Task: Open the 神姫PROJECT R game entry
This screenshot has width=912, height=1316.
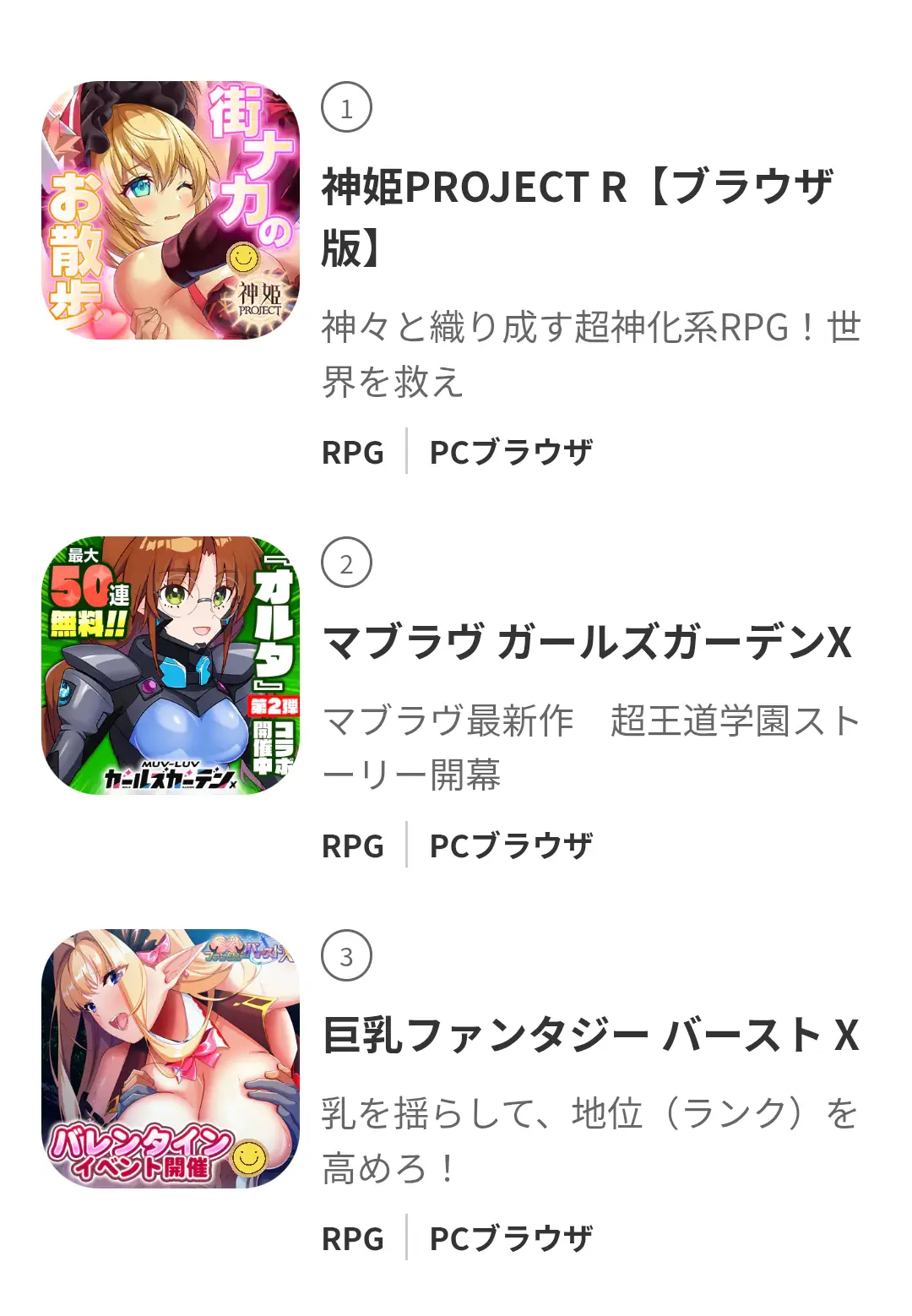Action: tap(576, 216)
